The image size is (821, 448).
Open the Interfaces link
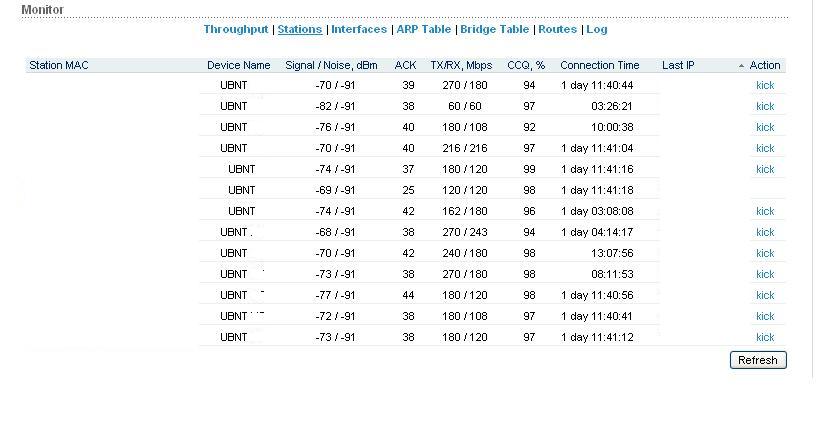click(x=359, y=29)
